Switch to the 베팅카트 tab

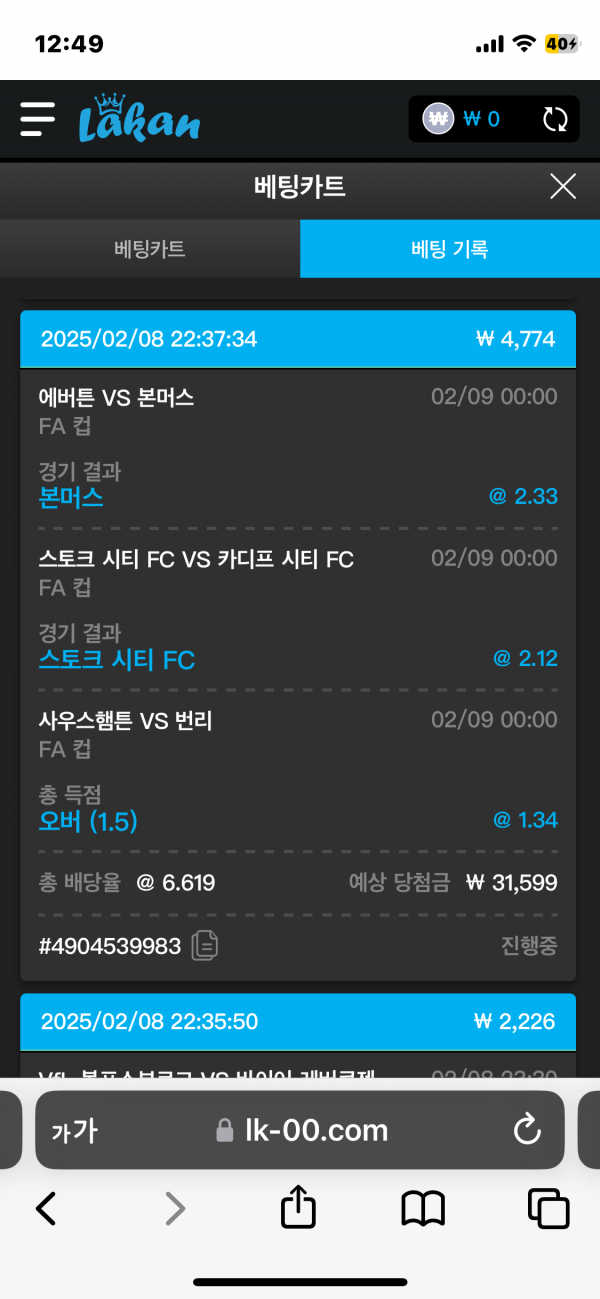(x=150, y=249)
